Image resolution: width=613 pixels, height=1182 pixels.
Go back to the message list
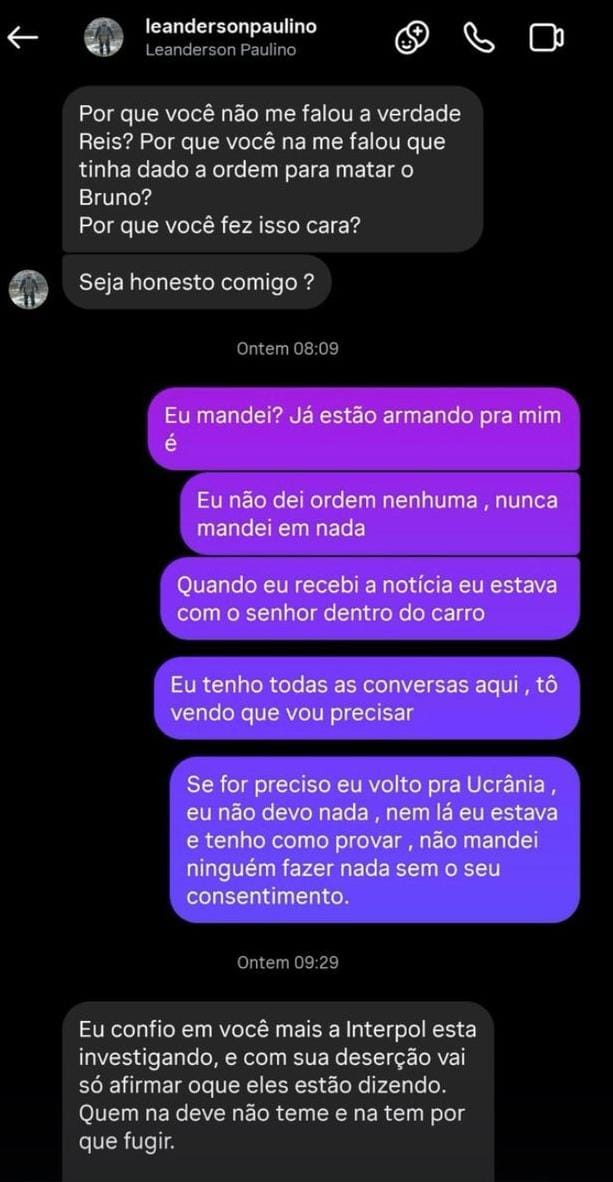22,38
